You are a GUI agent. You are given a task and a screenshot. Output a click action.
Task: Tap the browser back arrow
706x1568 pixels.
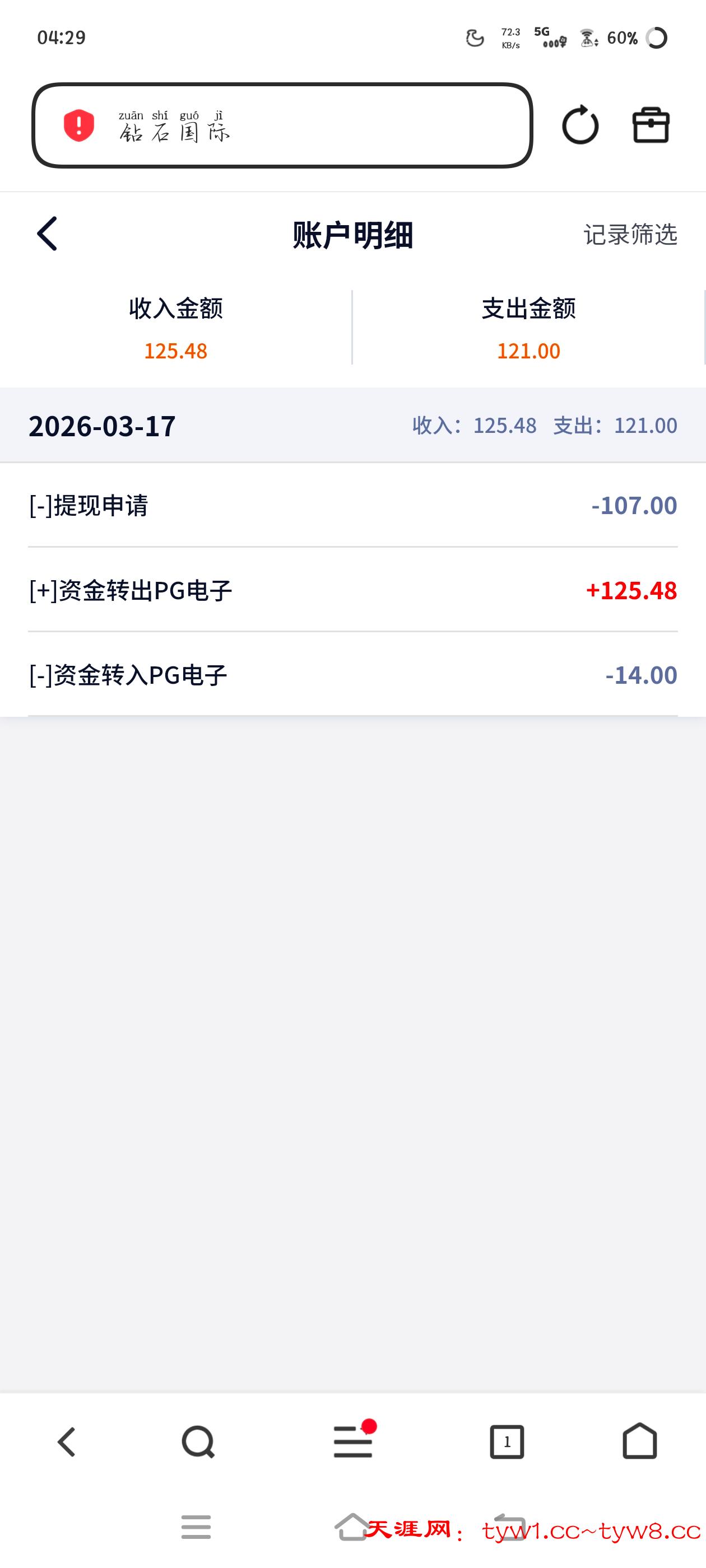click(x=66, y=1442)
